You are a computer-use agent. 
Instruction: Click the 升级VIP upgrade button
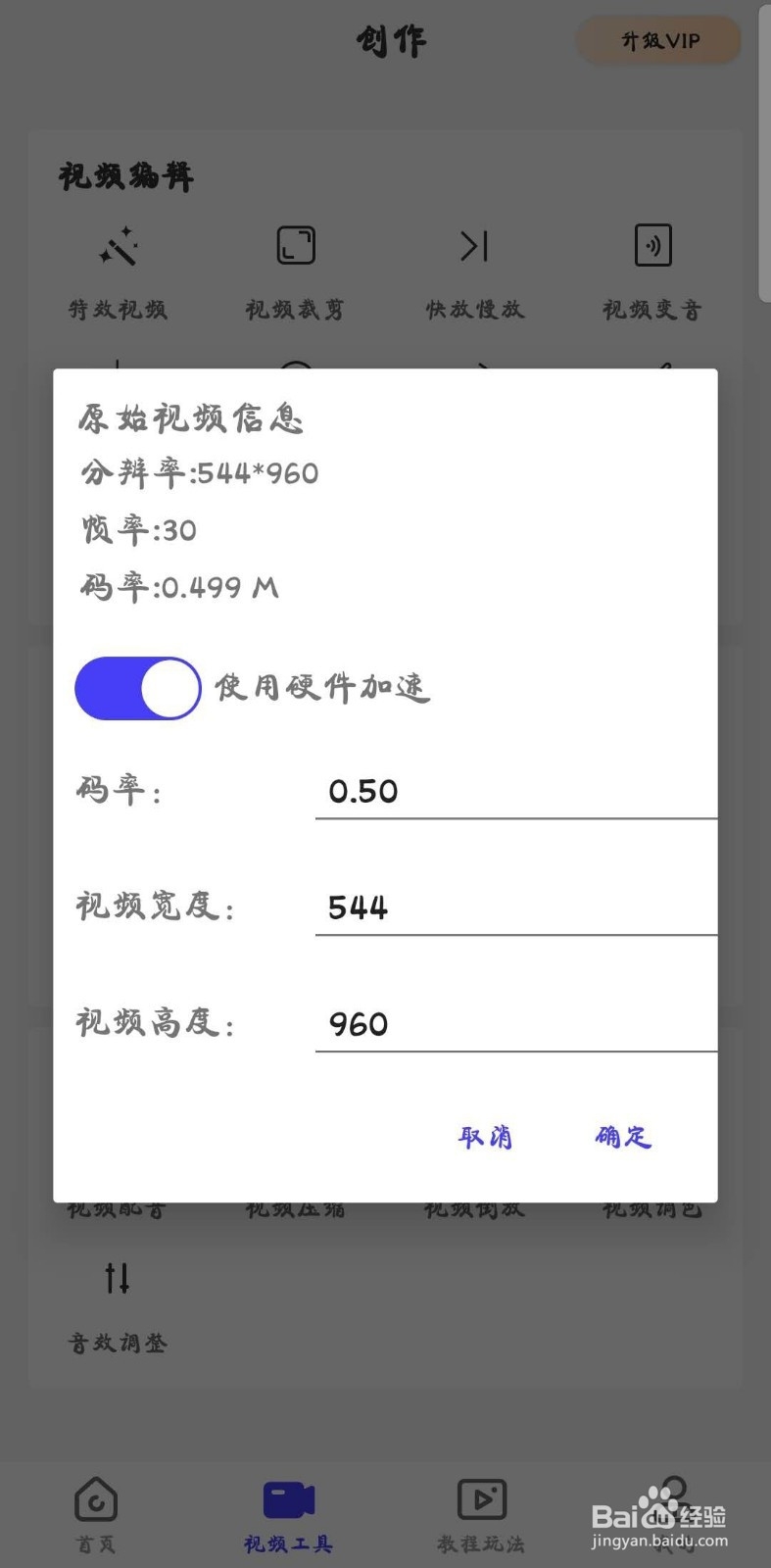coord(658,40)
